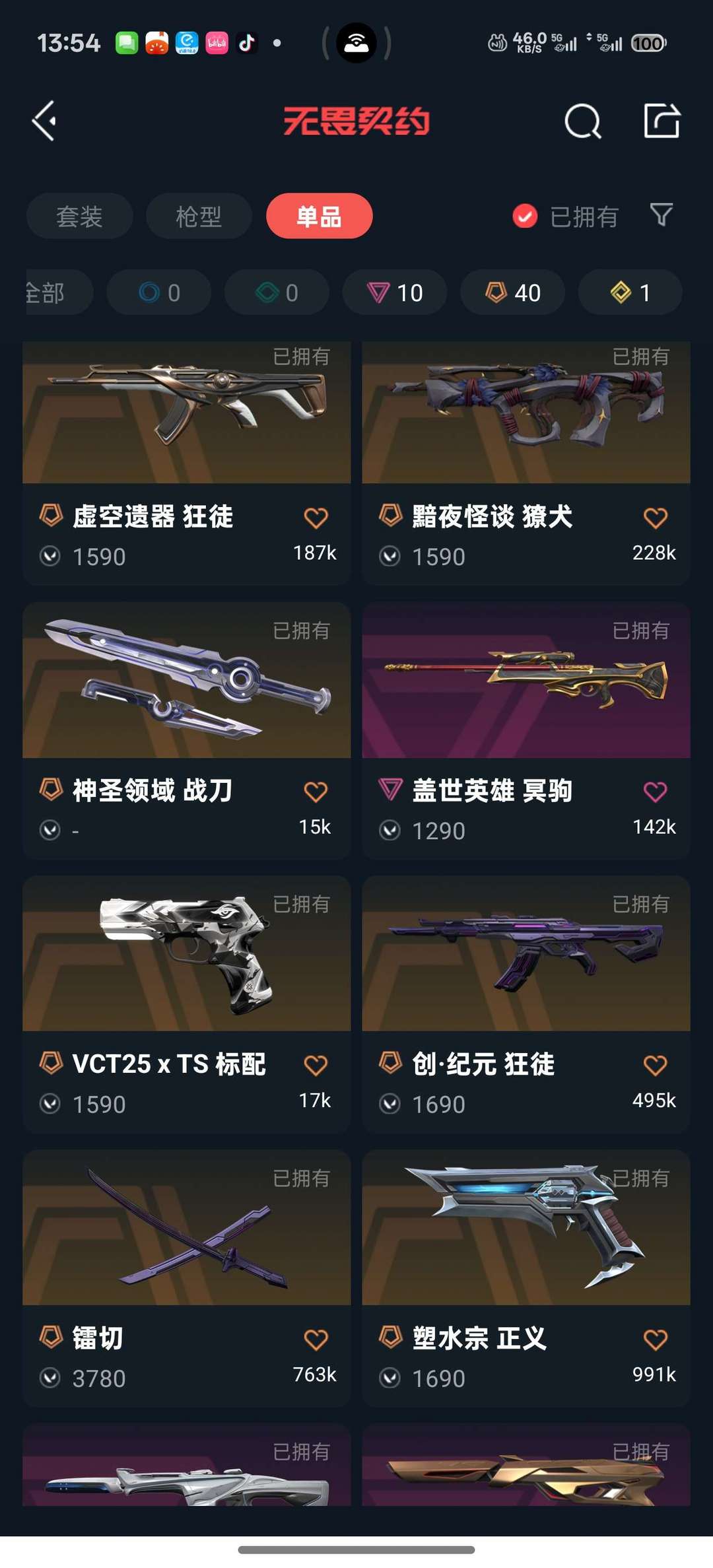Select the gold rarity filter showing 1

click(629, 292)
